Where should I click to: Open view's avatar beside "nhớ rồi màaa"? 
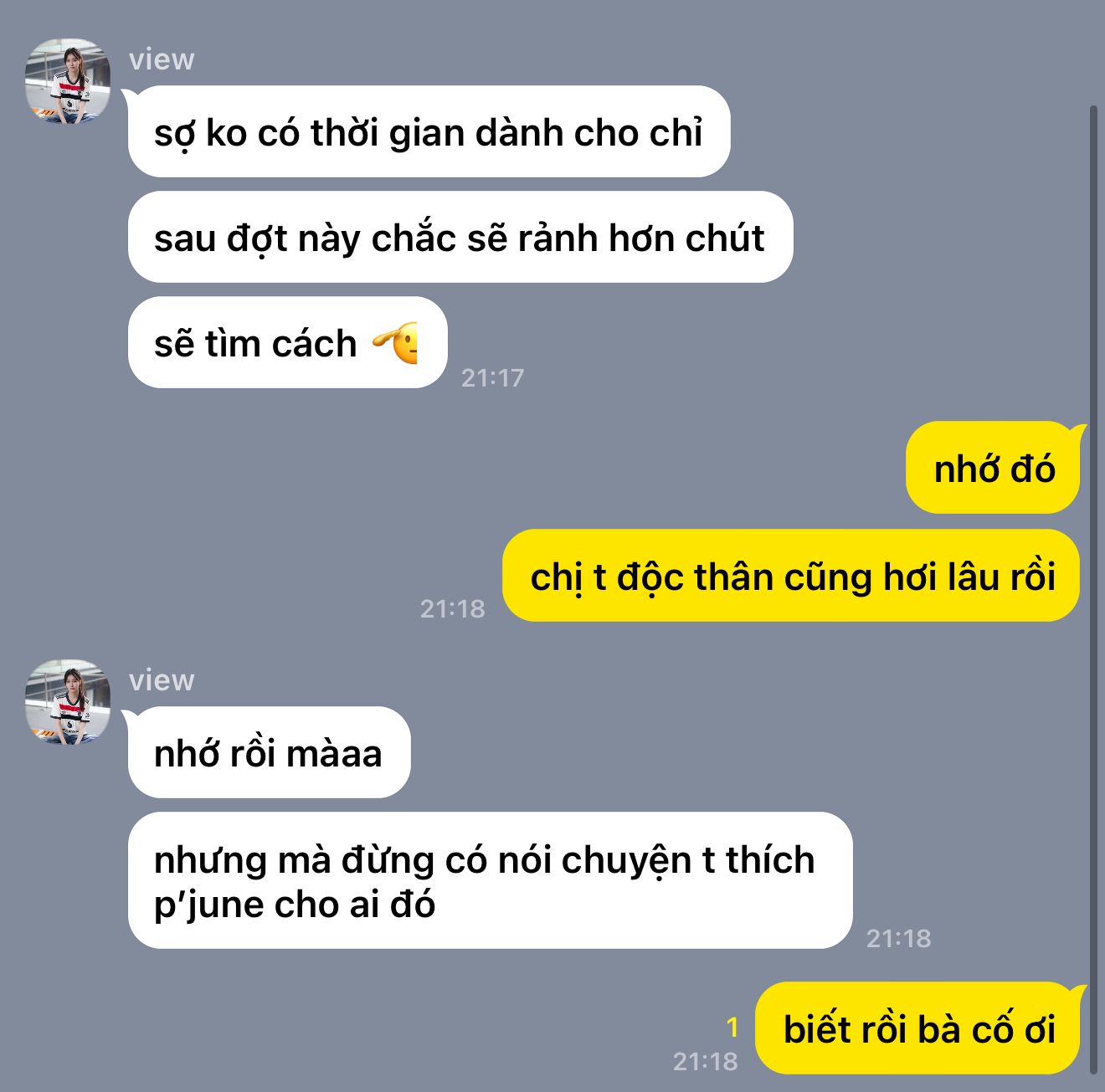tap(68, 702)
